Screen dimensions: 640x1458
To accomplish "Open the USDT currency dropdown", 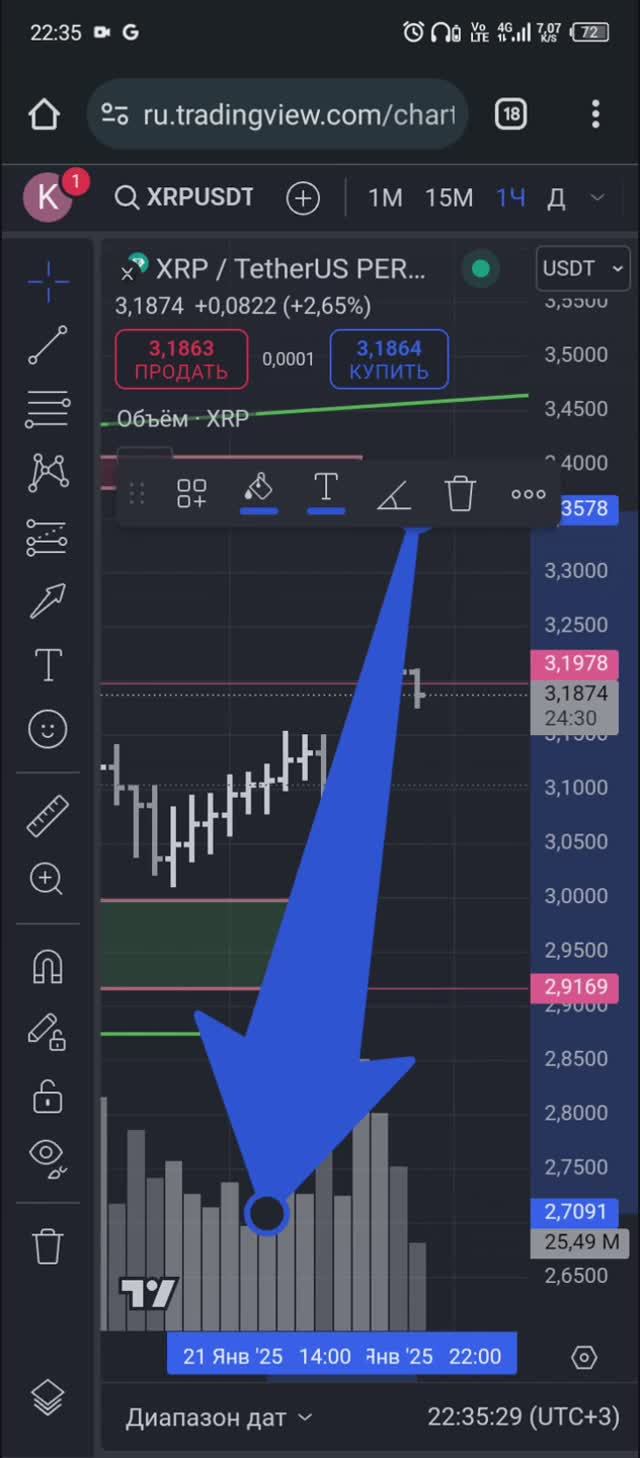I will [583, 268].
